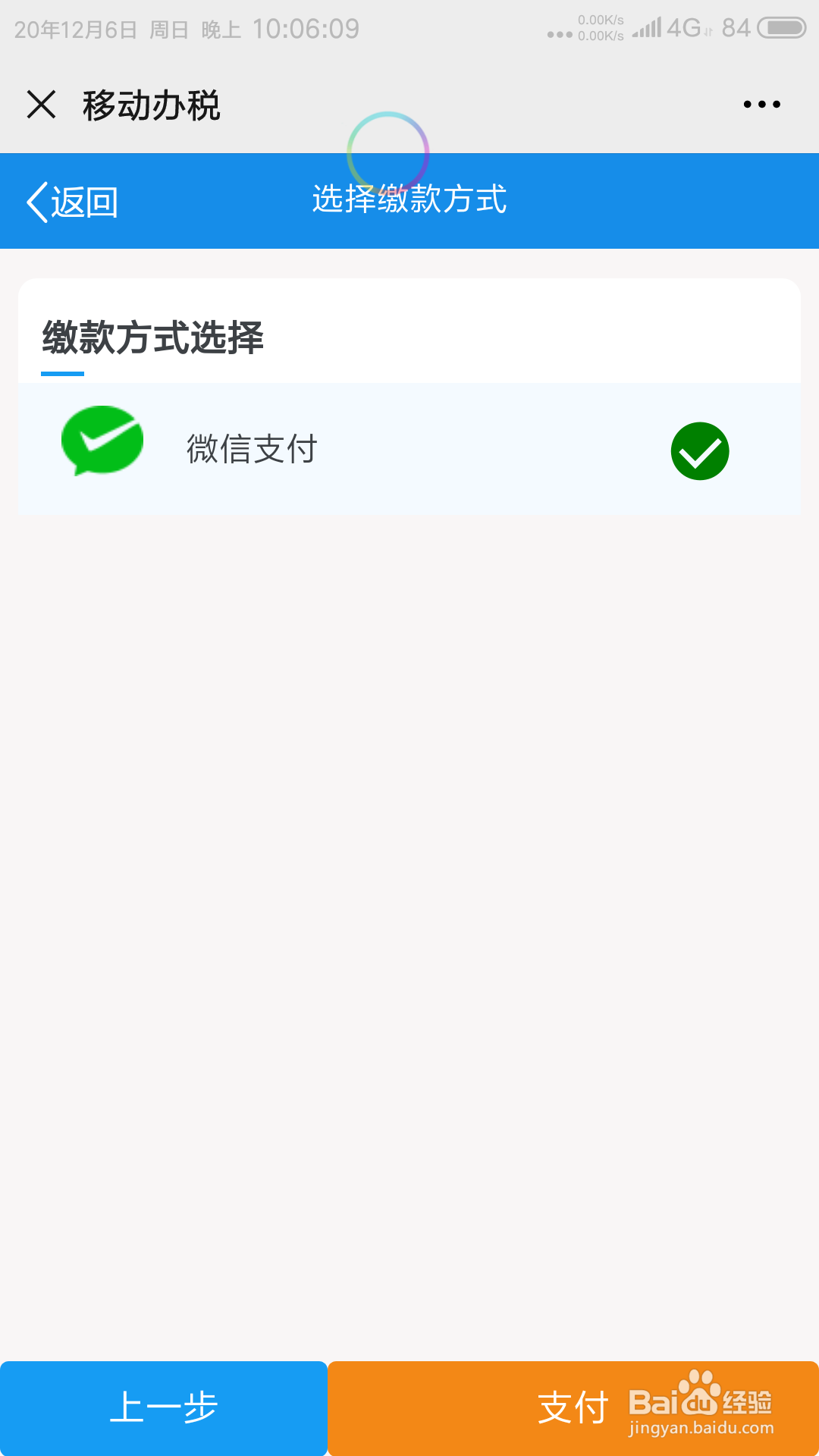This screenshot has height=1456, width=819.
Task: Tap the 移动办税 title bar
Action: 152,105
